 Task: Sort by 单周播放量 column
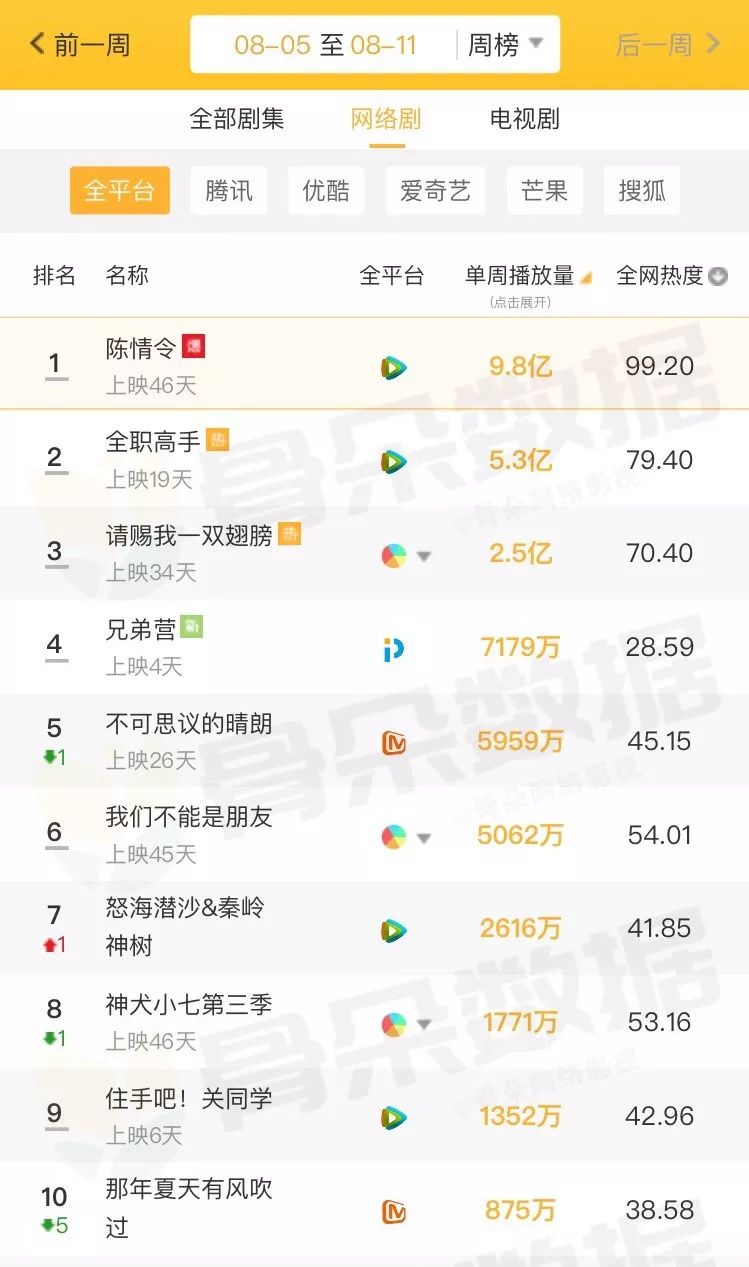pyautogui.click(x=528, y=277)
